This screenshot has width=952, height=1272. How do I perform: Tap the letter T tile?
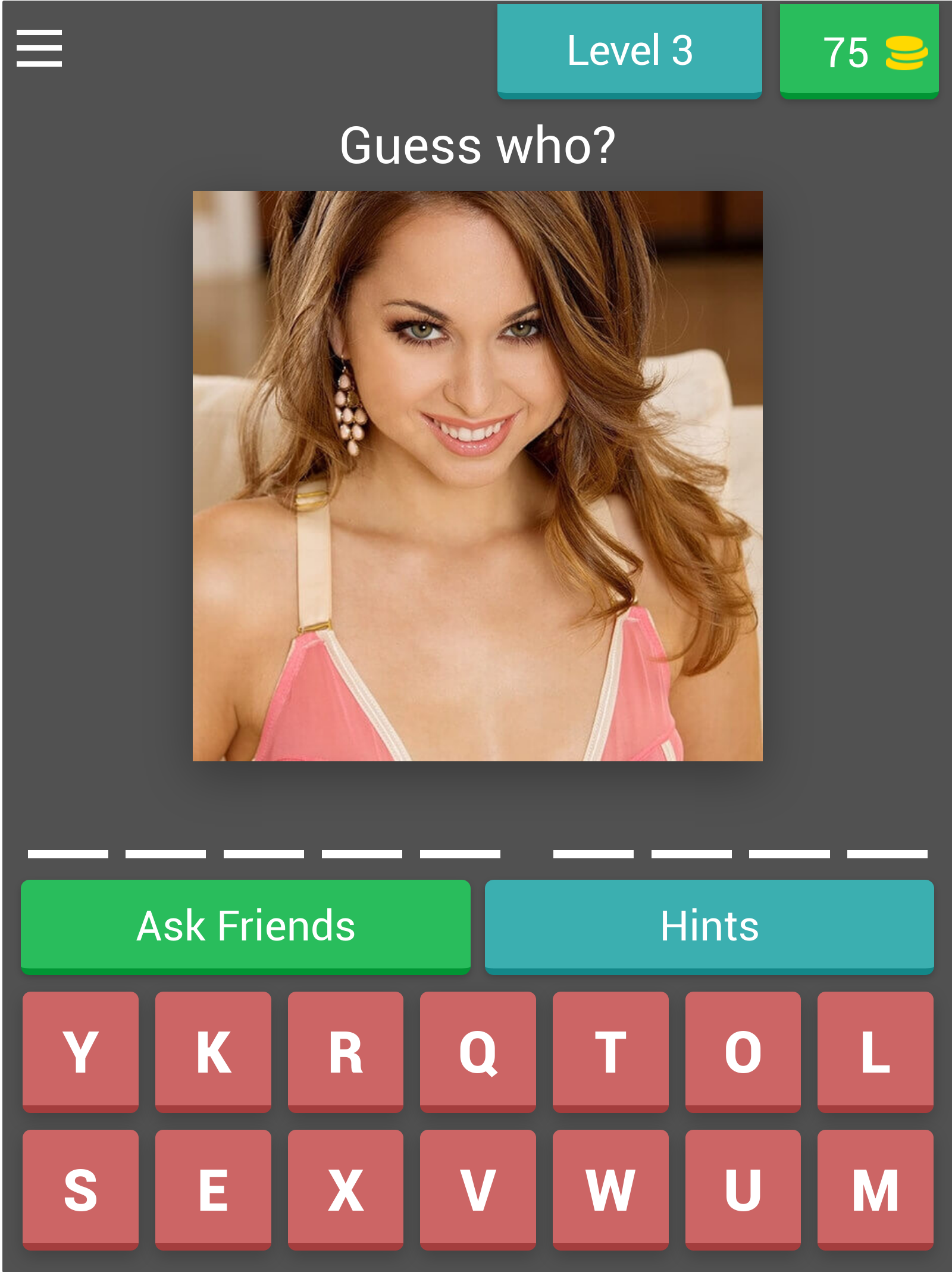coord(610,1052)
